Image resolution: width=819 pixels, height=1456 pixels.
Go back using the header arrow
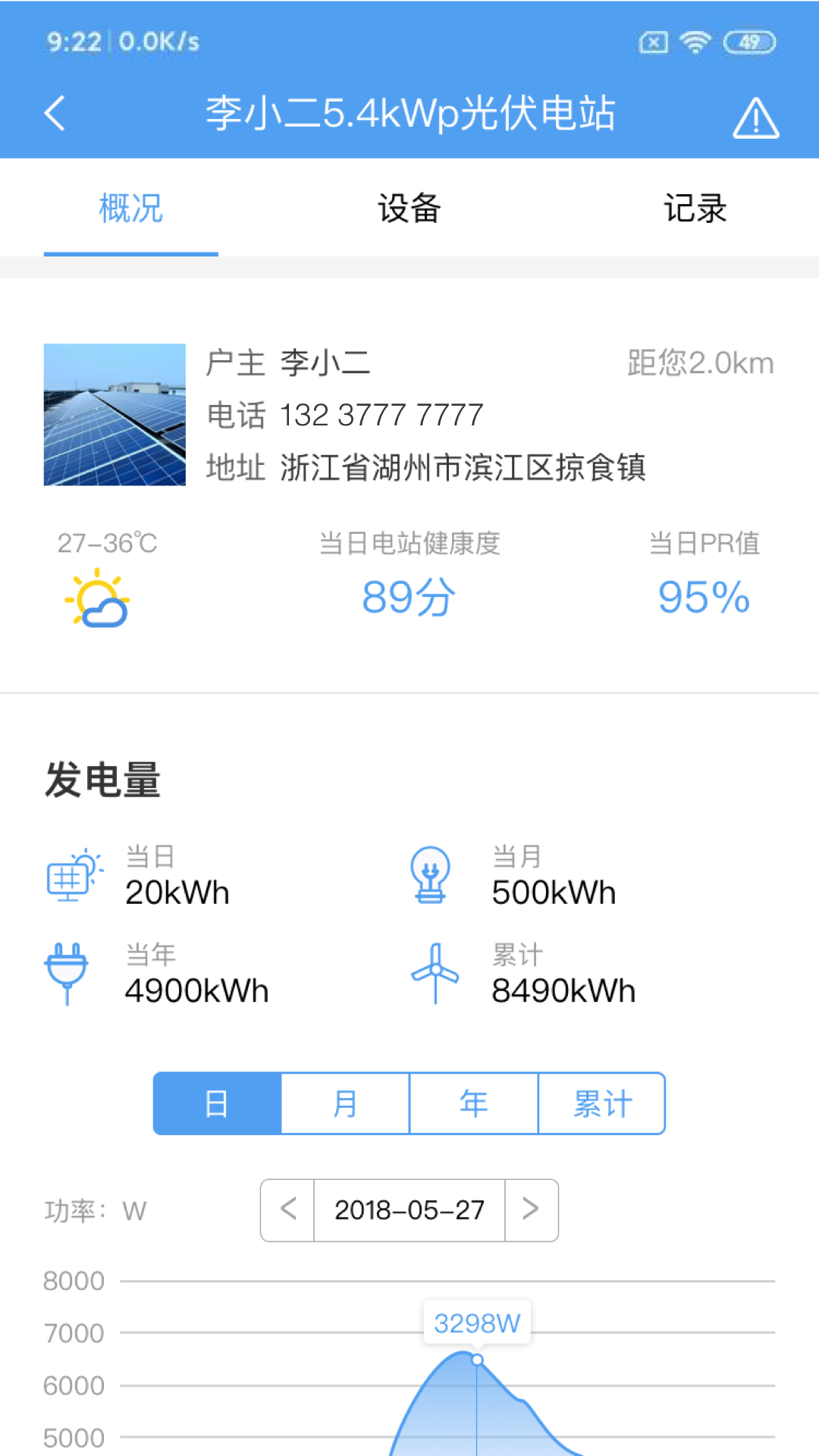55,114
